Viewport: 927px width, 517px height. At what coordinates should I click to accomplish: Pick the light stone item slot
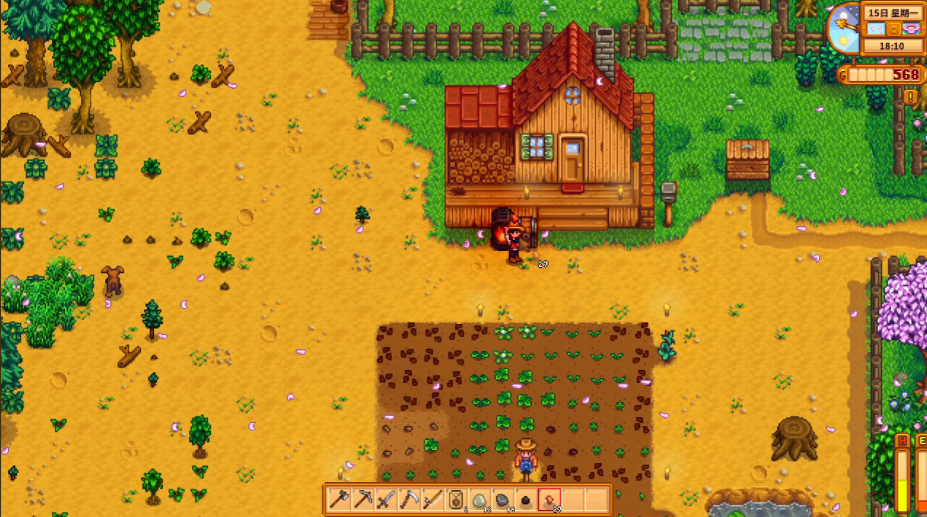pos(479,499)
